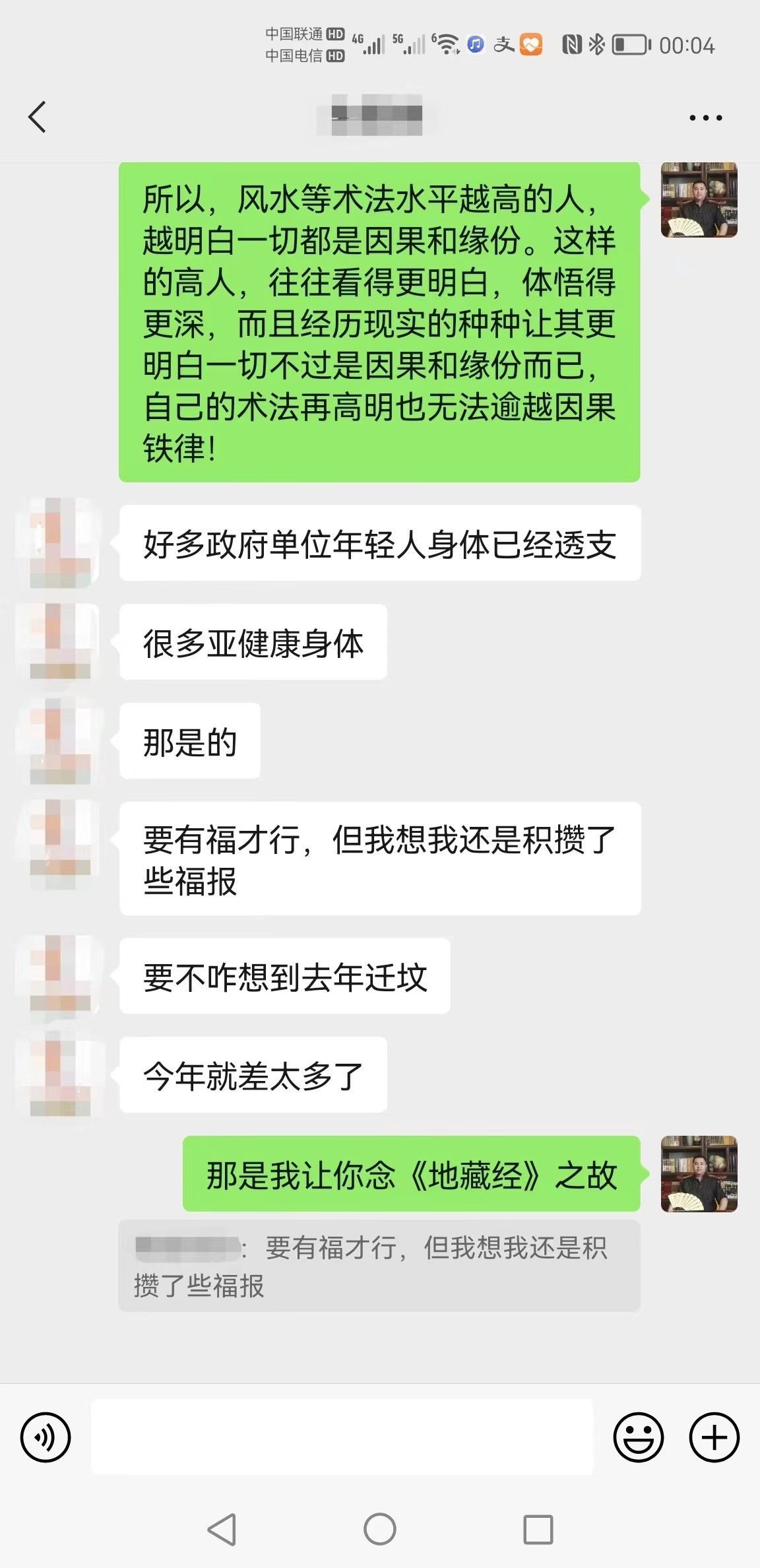
Task: Tap quoted message about 福报 under the reply
Action: 379,1266
